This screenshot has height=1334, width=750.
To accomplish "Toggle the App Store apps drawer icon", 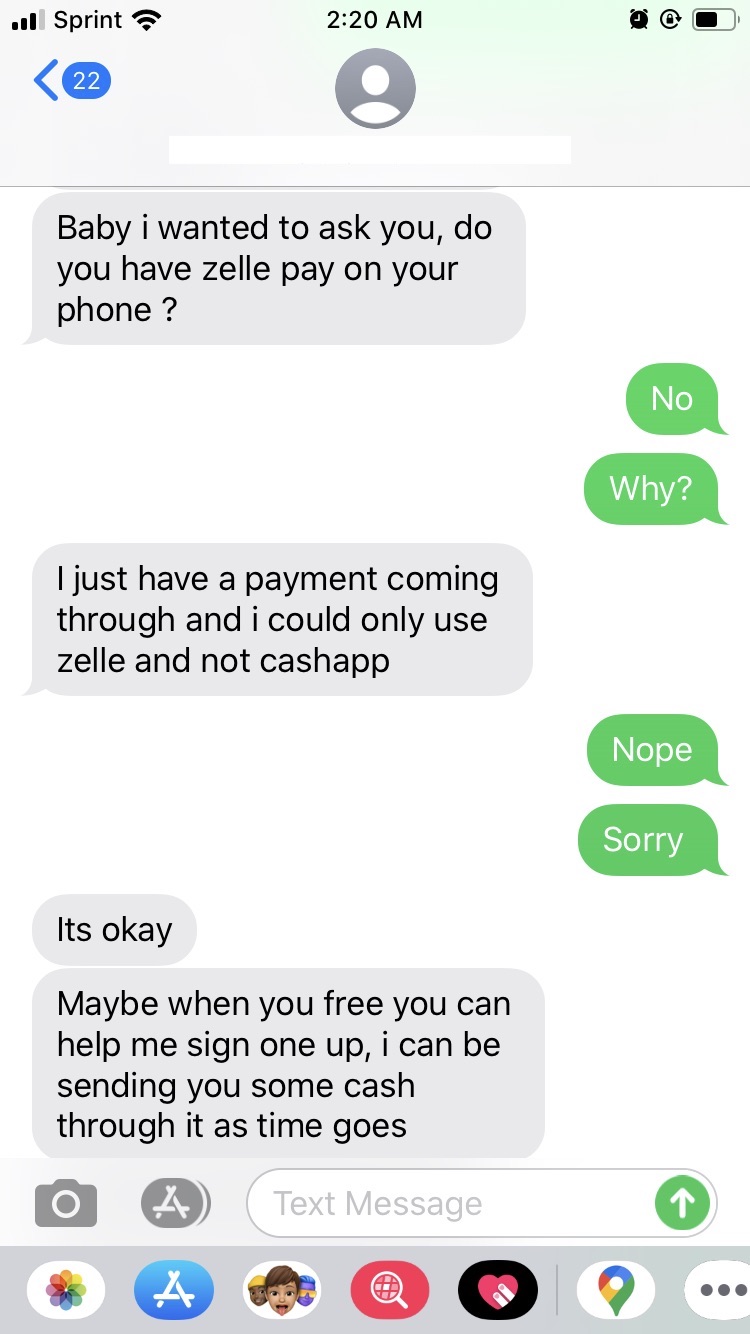I will coord(175,1203).
